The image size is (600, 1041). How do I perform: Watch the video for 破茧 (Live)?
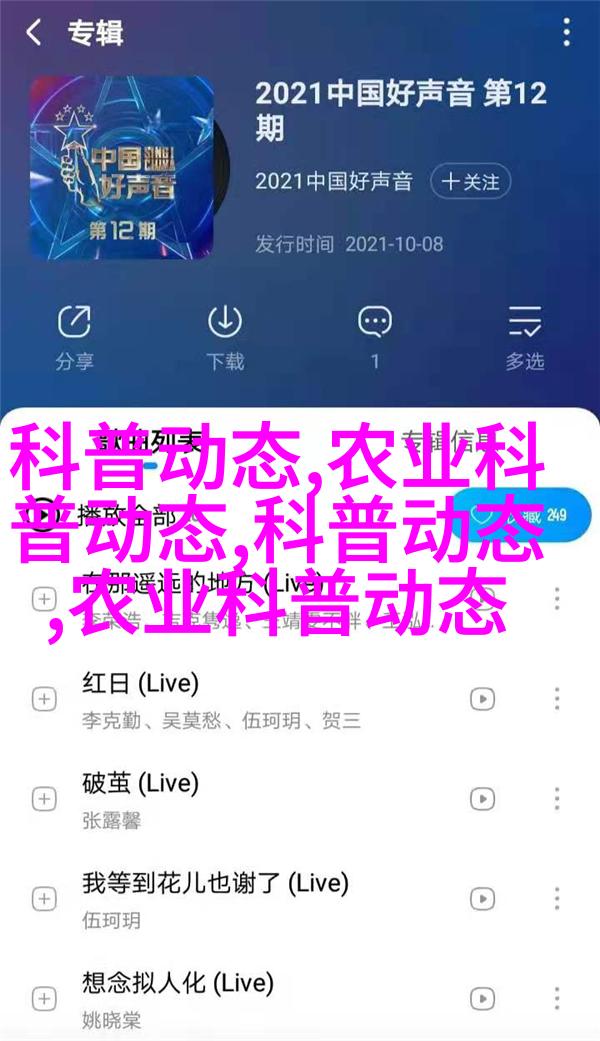click(x=483, y=799)
